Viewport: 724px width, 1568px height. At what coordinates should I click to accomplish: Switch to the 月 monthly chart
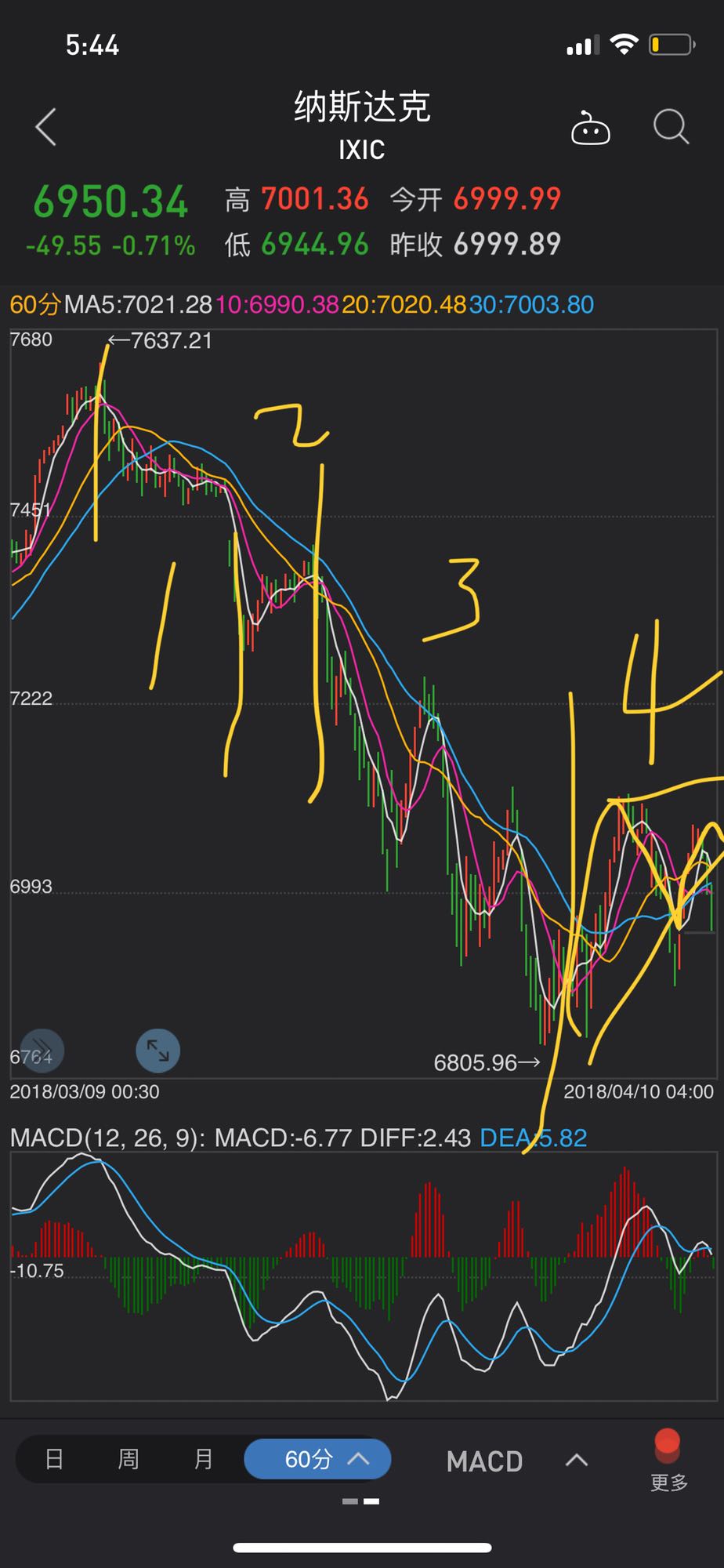click(204, 1459)
